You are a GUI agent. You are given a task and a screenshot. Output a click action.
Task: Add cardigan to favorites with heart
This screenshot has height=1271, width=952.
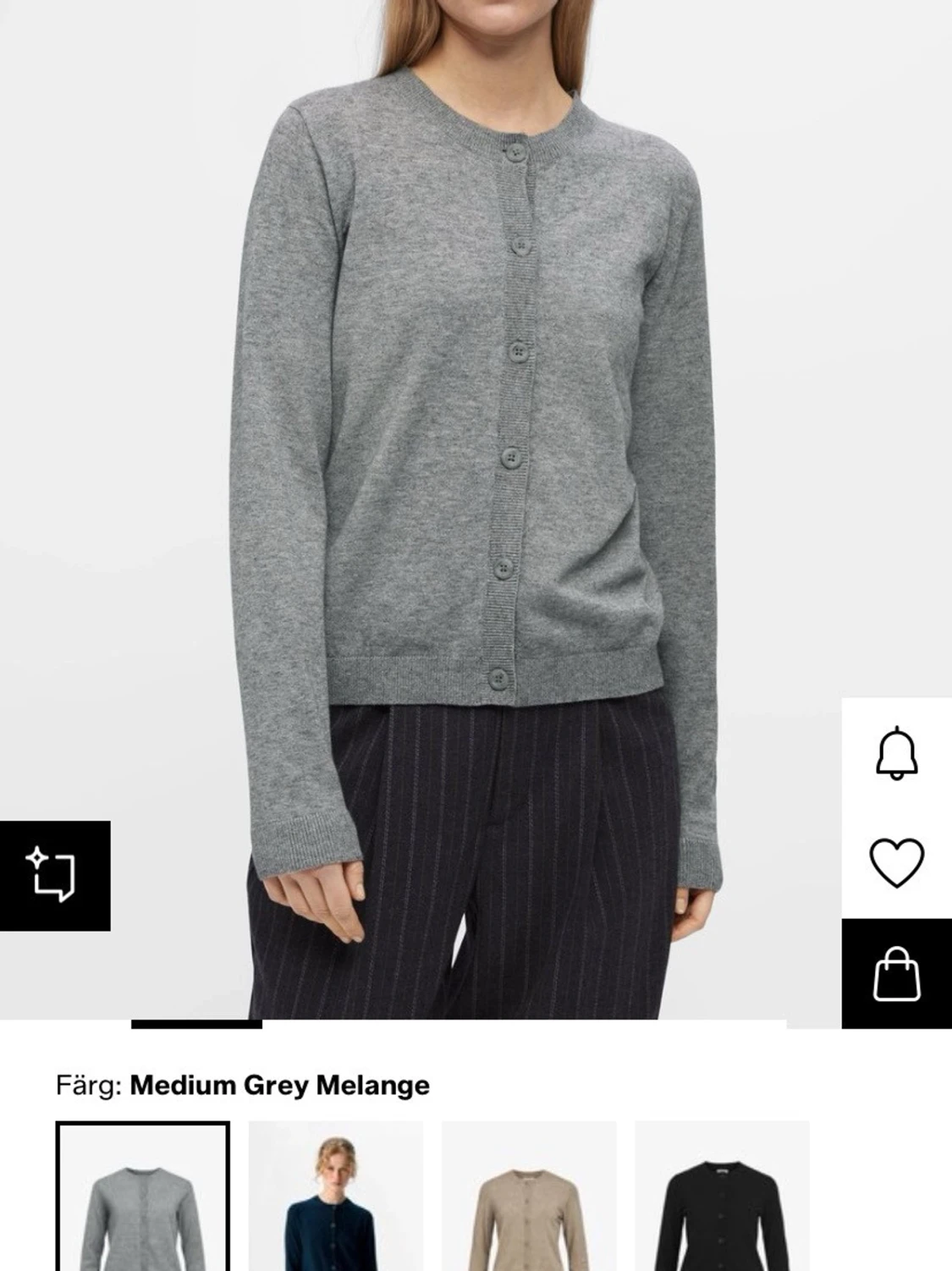(896, 862)
